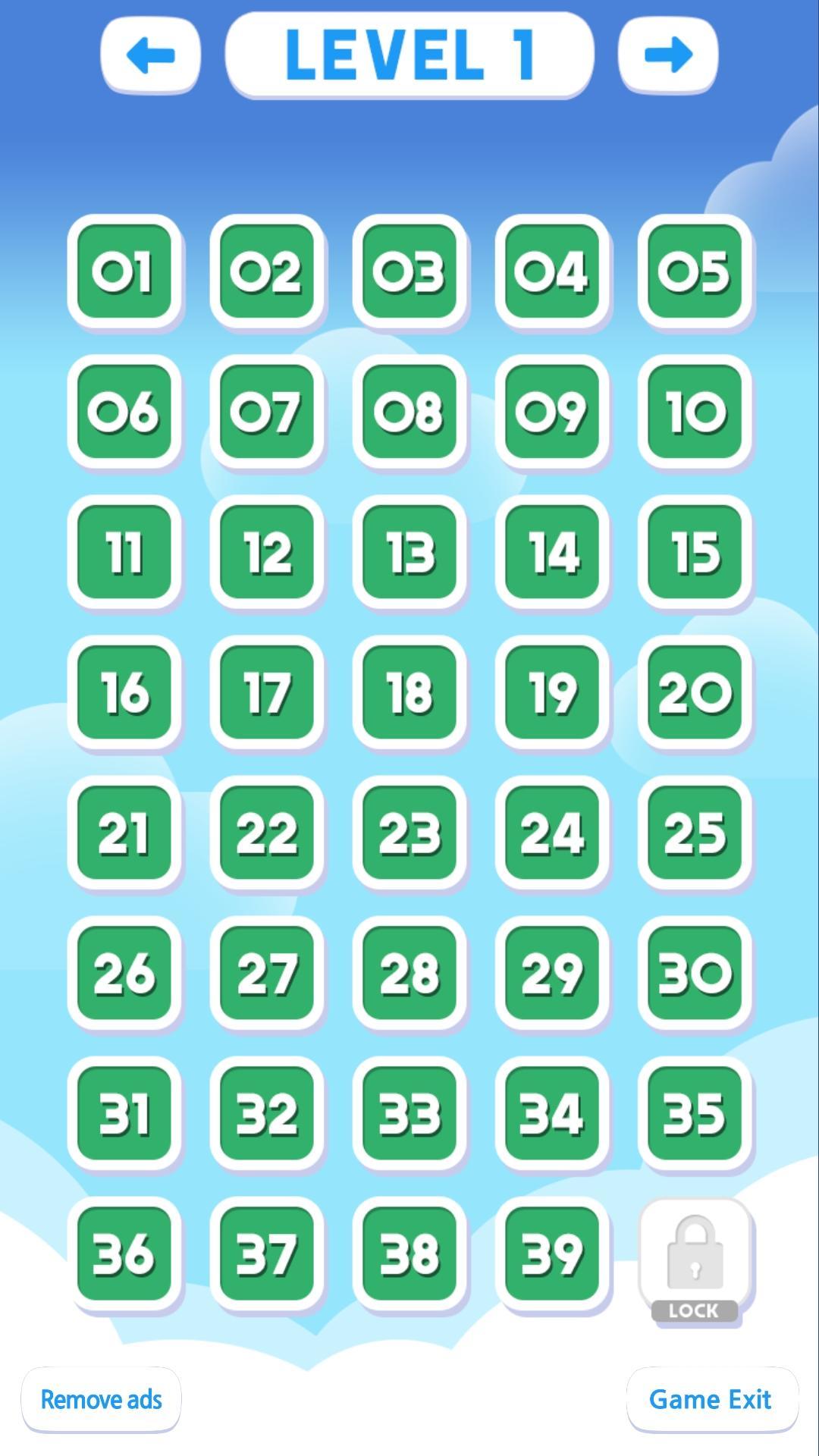Tap Remove ads

[101, 1399]
